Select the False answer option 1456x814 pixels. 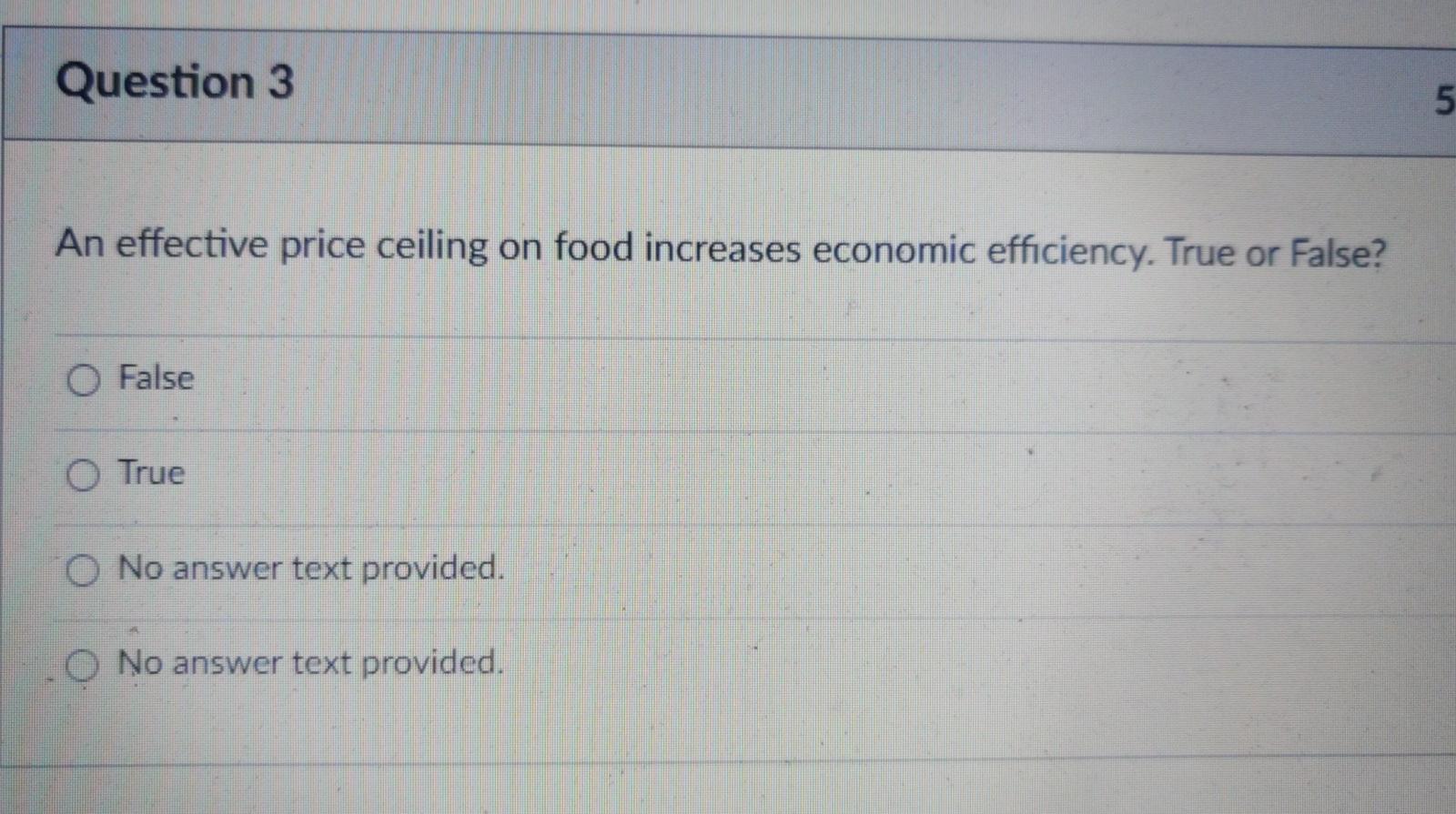[83, 380]
